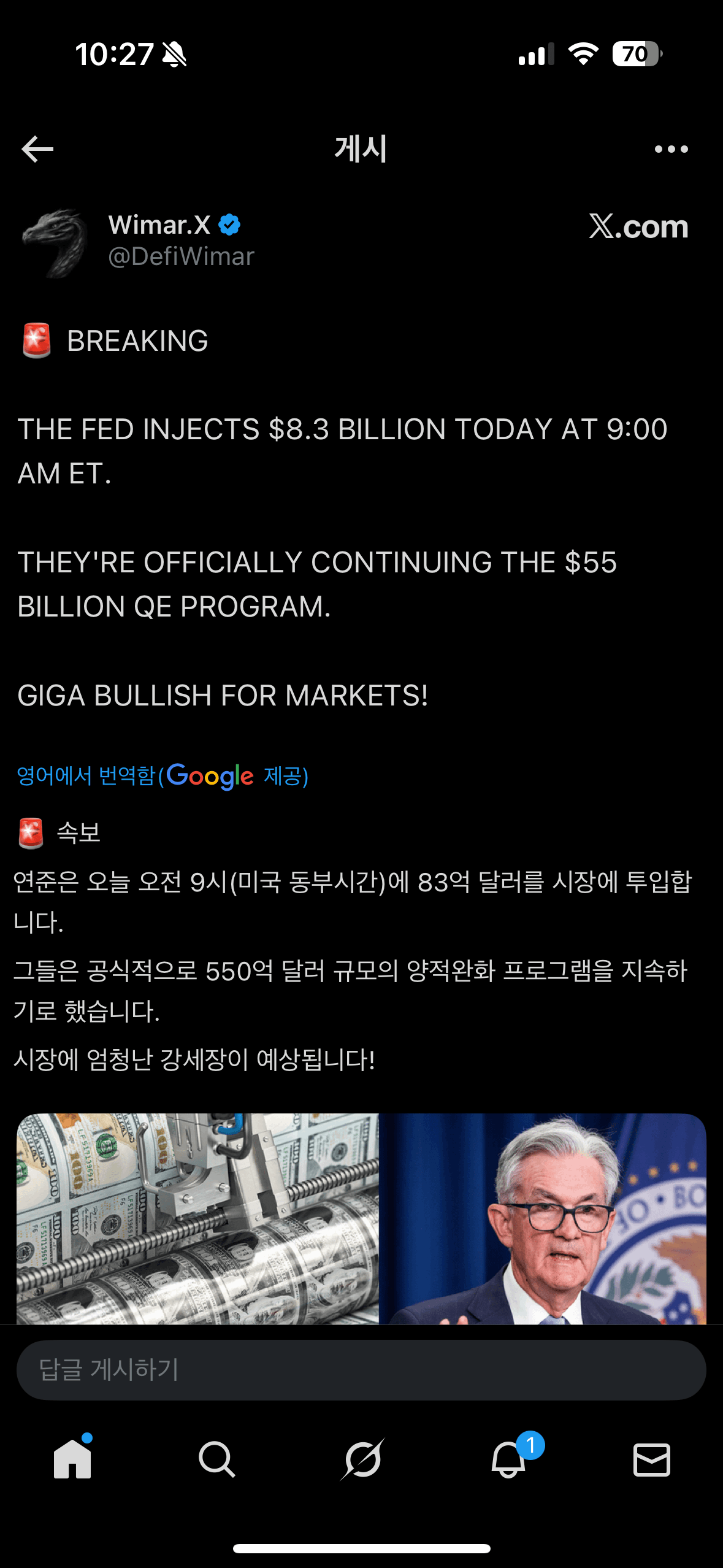The width and height of the screenshot is (723, 1568).
Task: Tap the reply post field
Action: click(x=361, y=1370)
